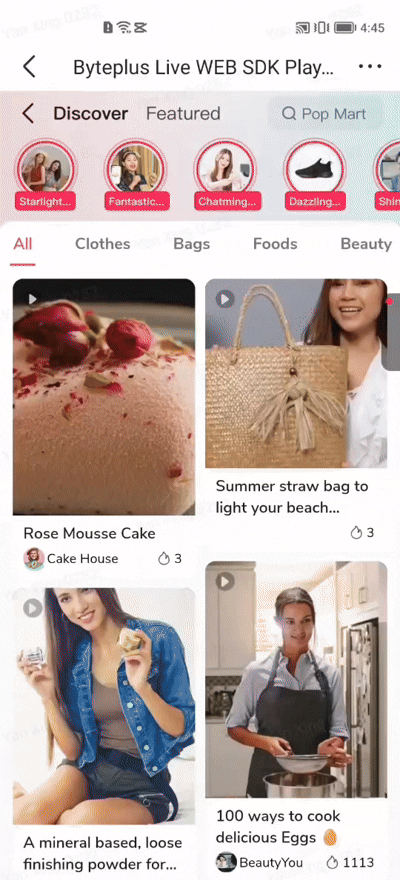Viewport: 400px width, 880px height.
Task: Select the Foods category tab
Action: click(275, 244)
